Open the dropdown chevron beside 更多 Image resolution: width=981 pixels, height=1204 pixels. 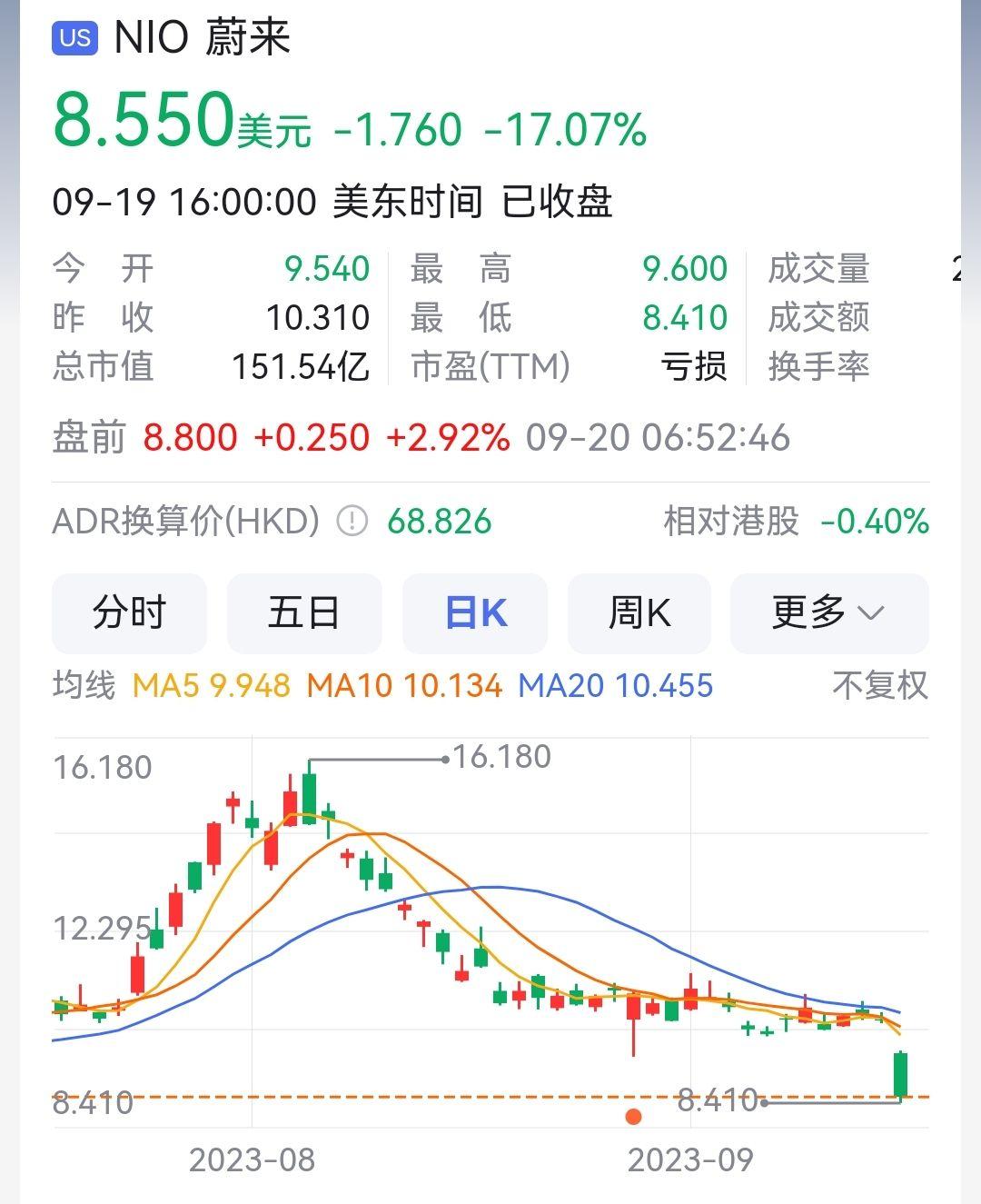click(871, 614)
